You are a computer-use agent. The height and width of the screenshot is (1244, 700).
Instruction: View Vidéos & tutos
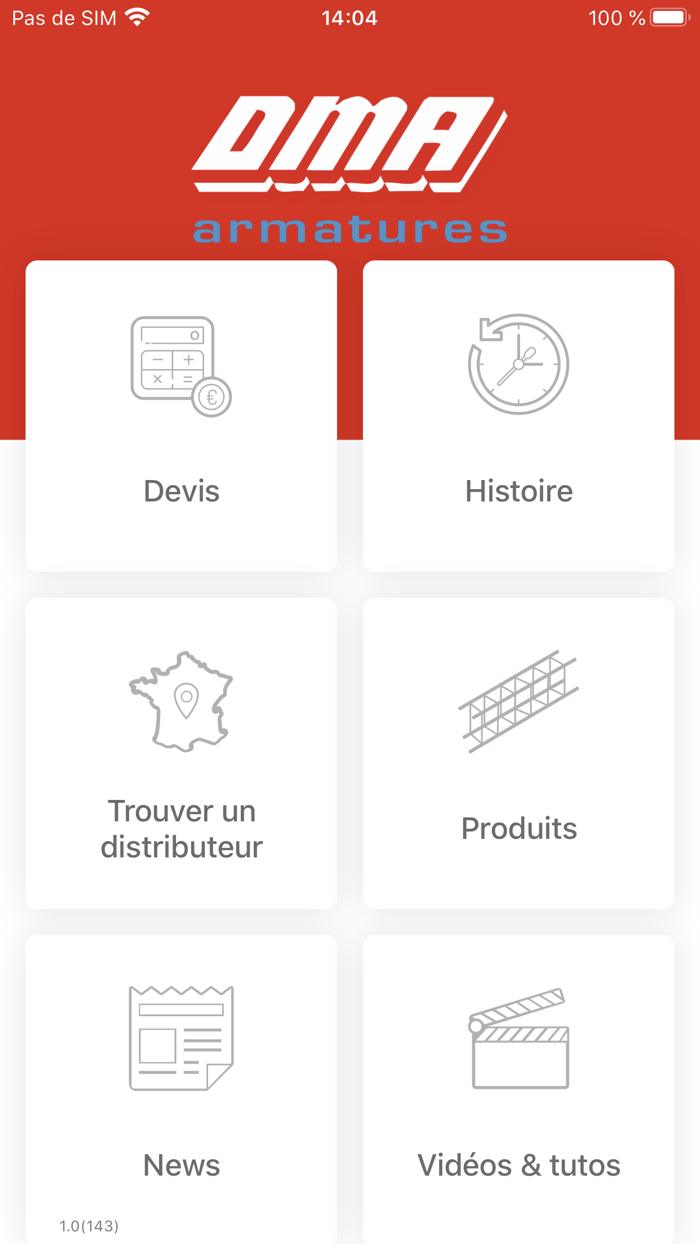pos(518,1085)
